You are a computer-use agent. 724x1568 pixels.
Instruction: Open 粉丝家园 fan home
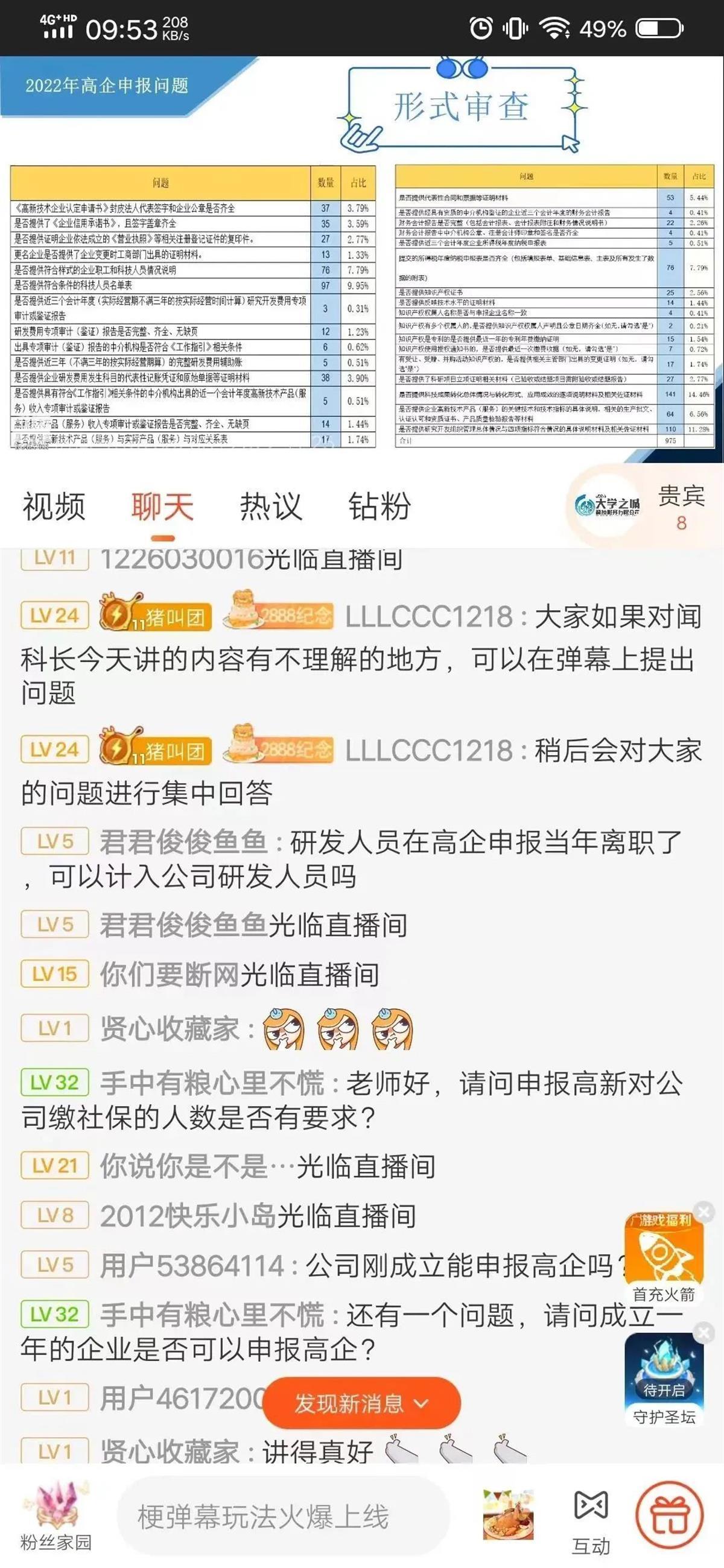pyautogui.click(x=56, y=1515)
